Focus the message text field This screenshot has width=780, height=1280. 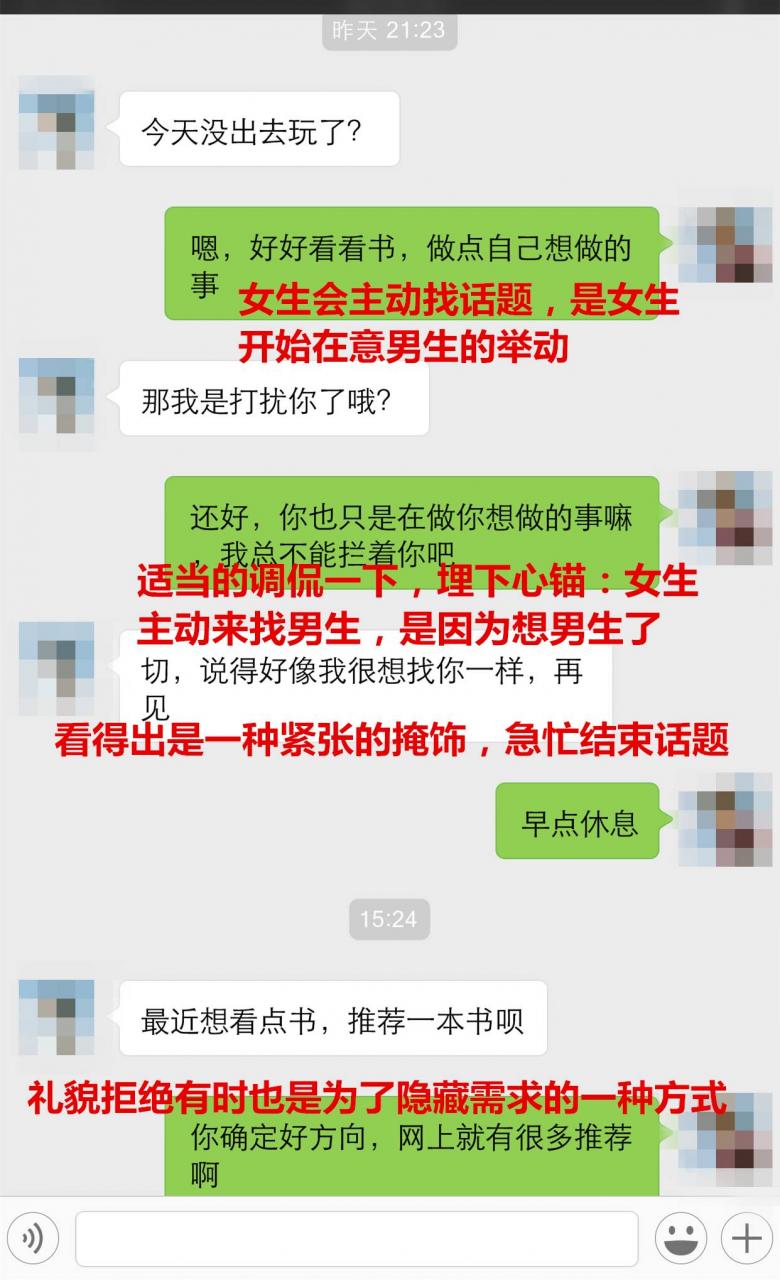click(356, 1239)
